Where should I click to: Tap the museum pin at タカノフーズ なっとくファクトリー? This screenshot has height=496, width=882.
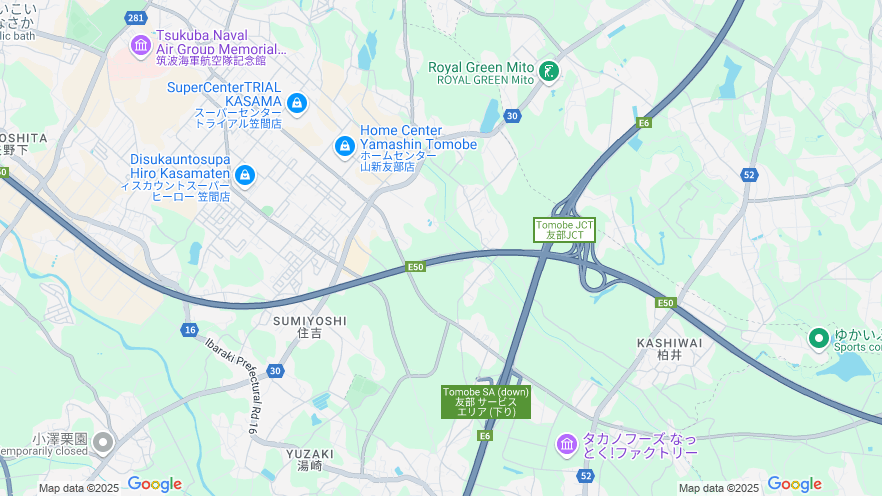[x=567, y=443]
